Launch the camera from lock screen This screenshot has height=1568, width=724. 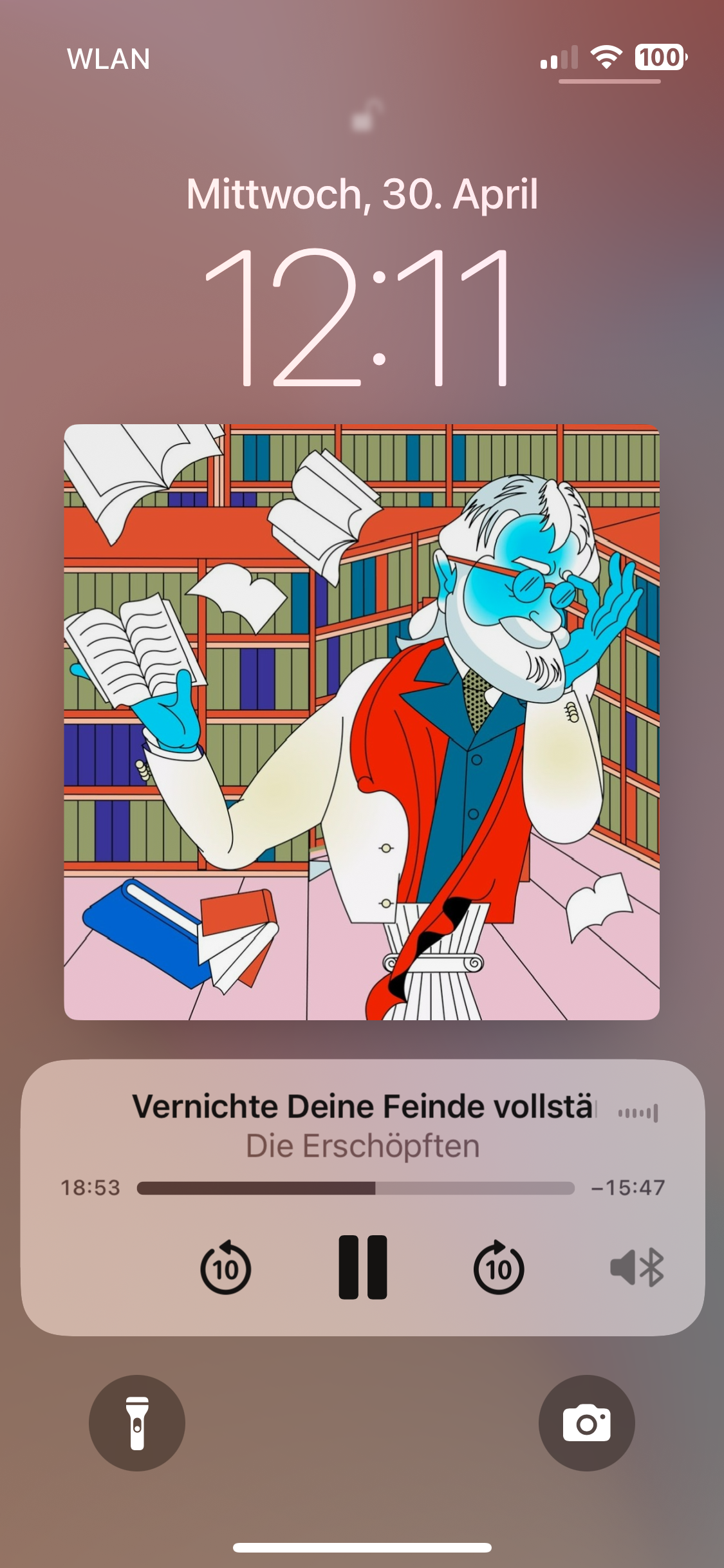click(586, 1423)
